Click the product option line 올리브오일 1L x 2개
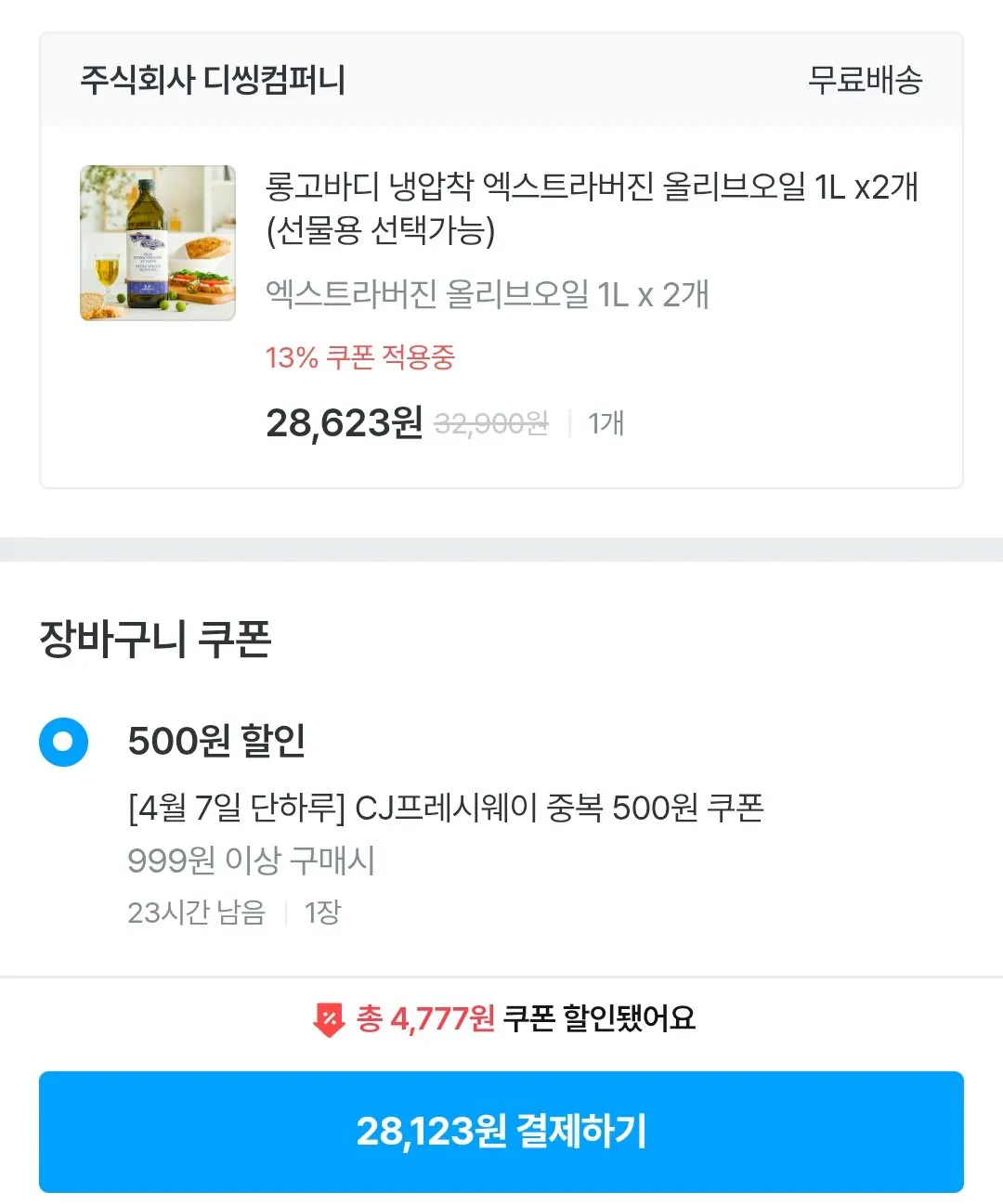The image size is (1003, 1204). pos(487,295)
